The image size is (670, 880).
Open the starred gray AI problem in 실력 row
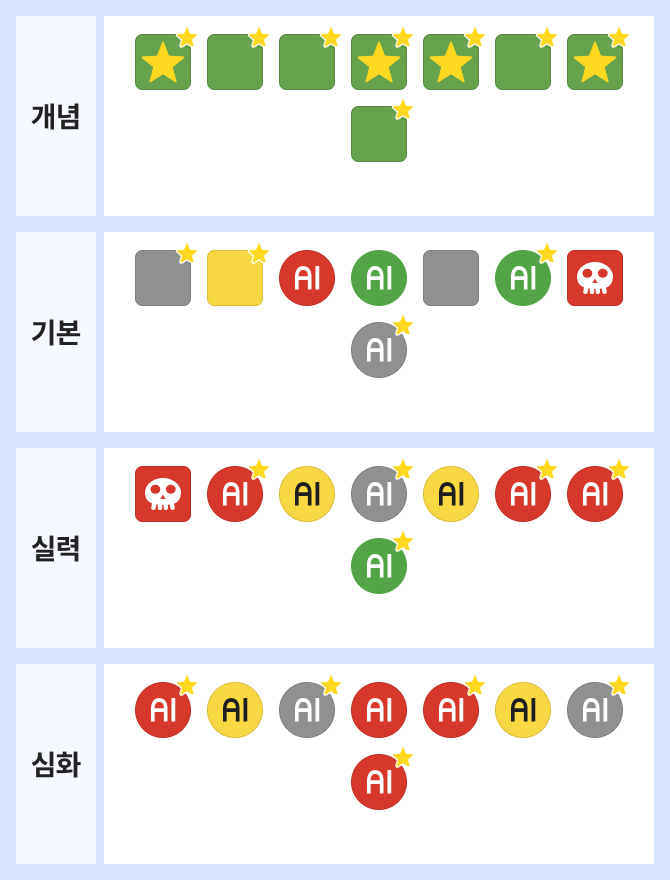coord(378,494)
